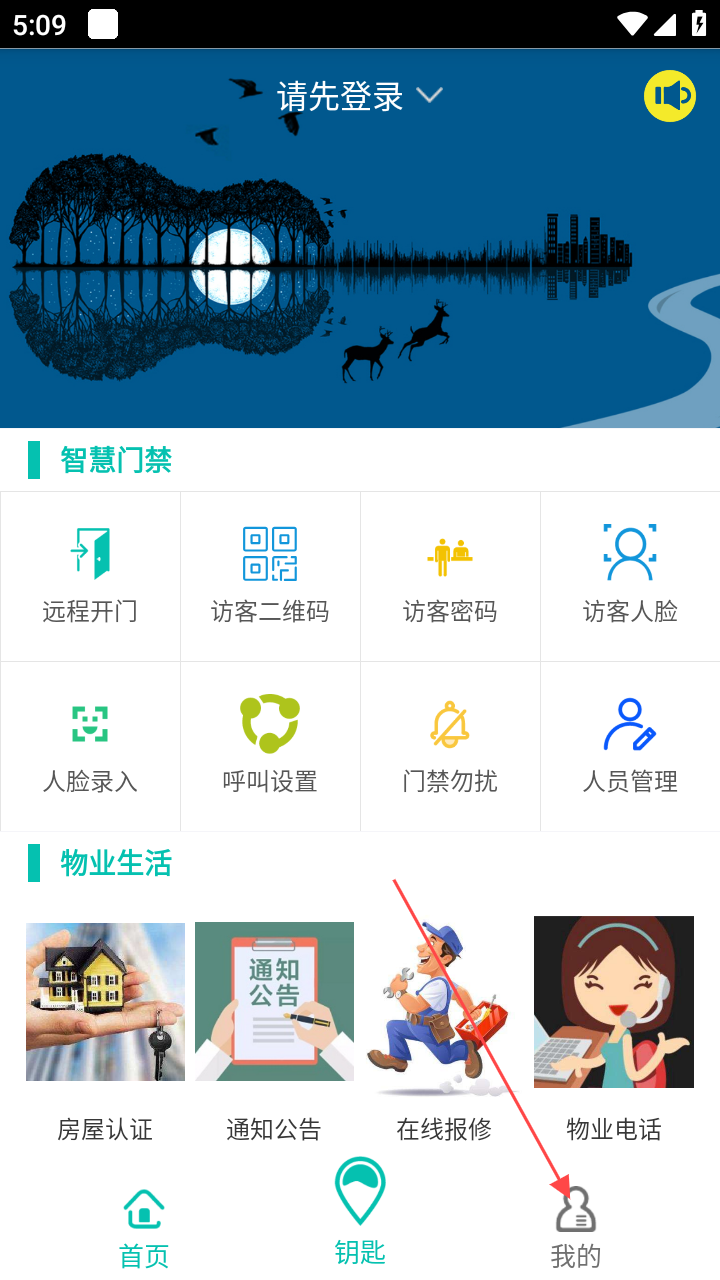Open 门禁勿扰 do not disturb
The width and height of the screenshot is (720, 1280).
tap(450, 746)
